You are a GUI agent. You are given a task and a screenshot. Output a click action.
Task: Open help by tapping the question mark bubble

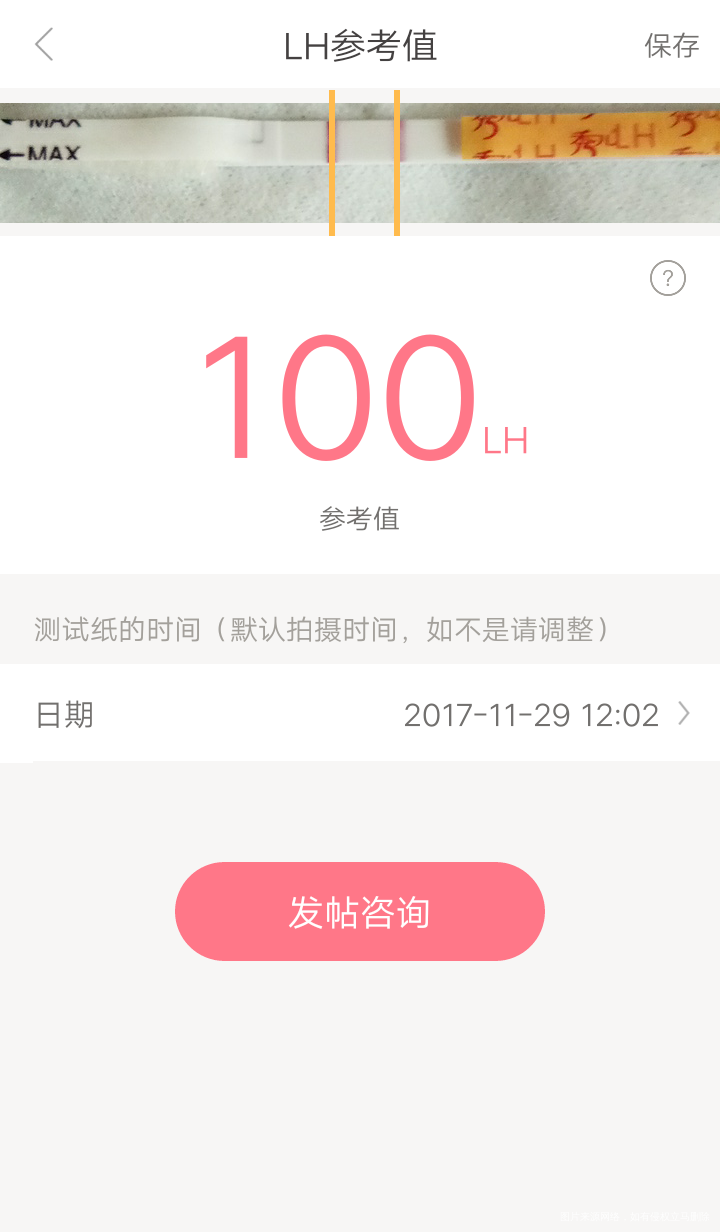pos(668,278)
